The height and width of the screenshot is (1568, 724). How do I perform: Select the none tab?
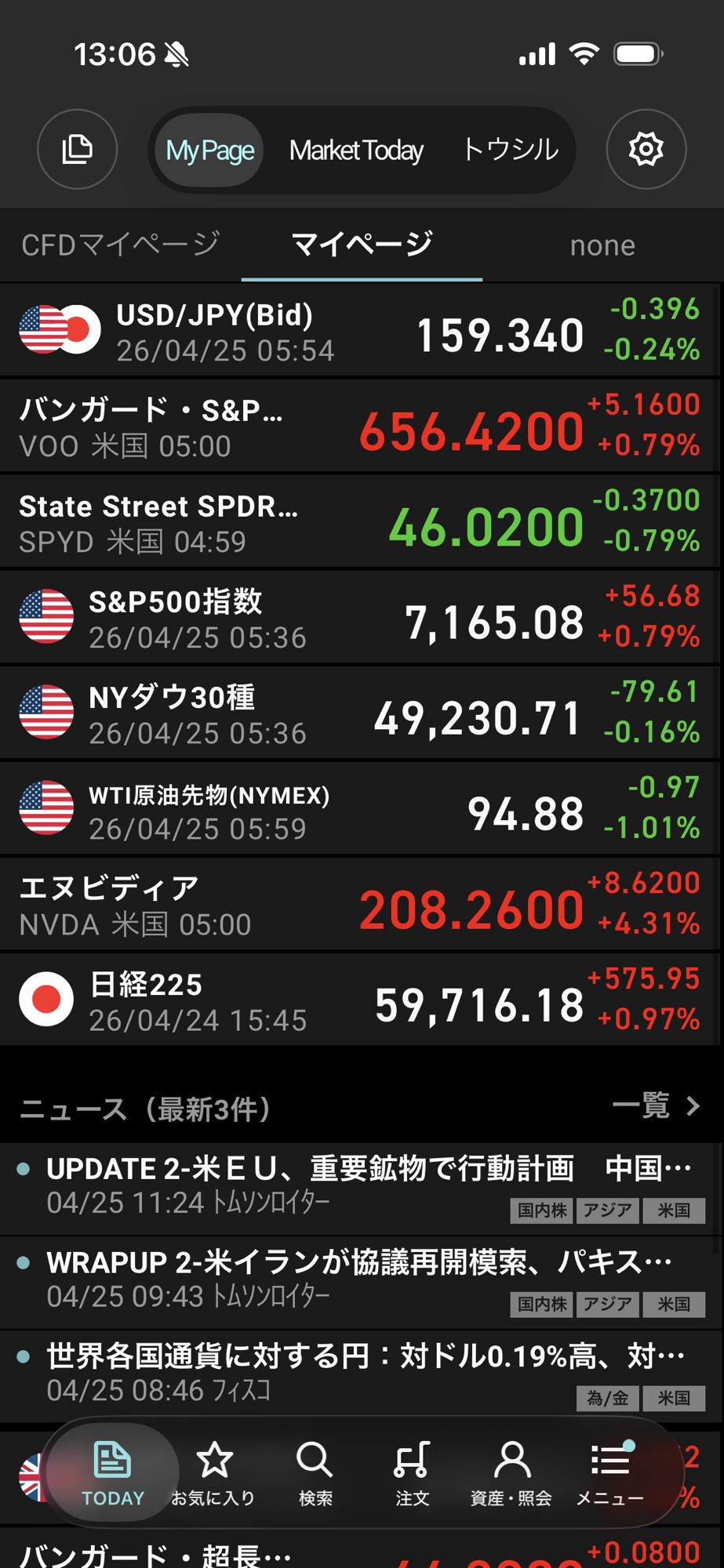[602, 245]
